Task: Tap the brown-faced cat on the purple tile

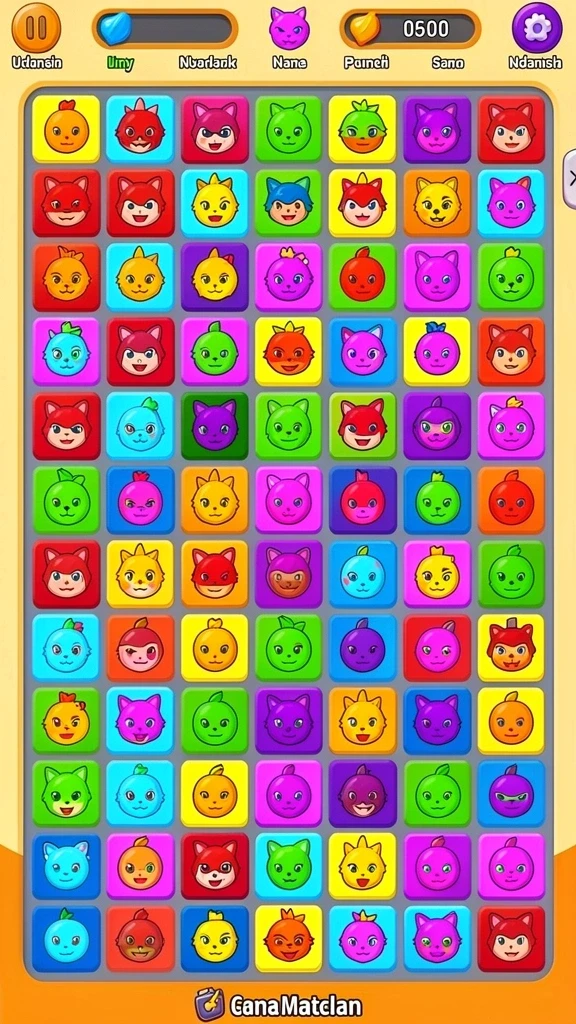Action: point(288,573)
